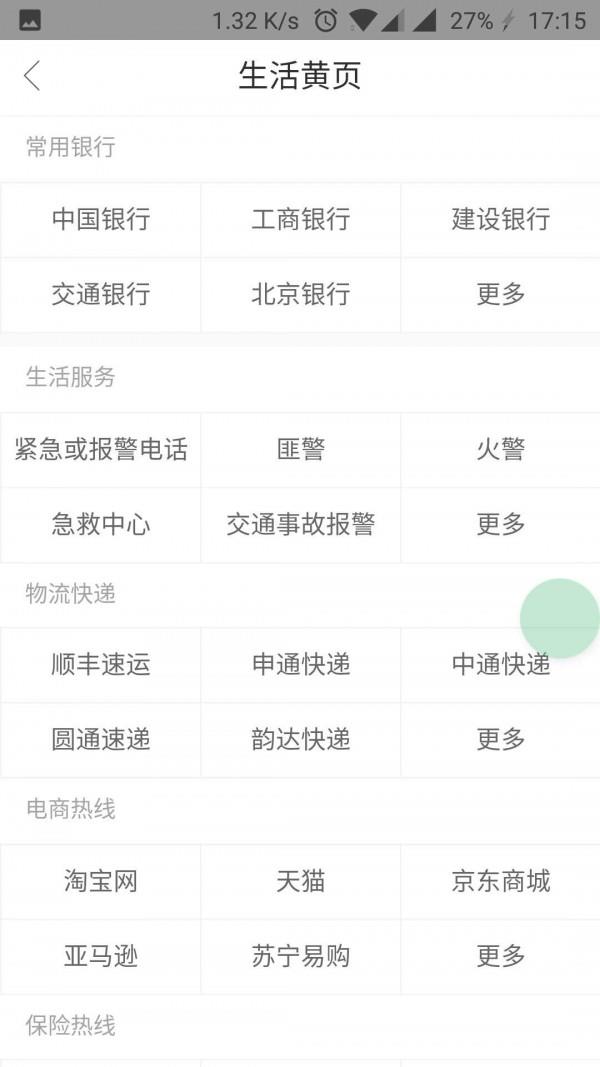The height and width of the screenshot is (1067, 600).
Task: Choose 交通事故报警
Action: tap(301, 525)
